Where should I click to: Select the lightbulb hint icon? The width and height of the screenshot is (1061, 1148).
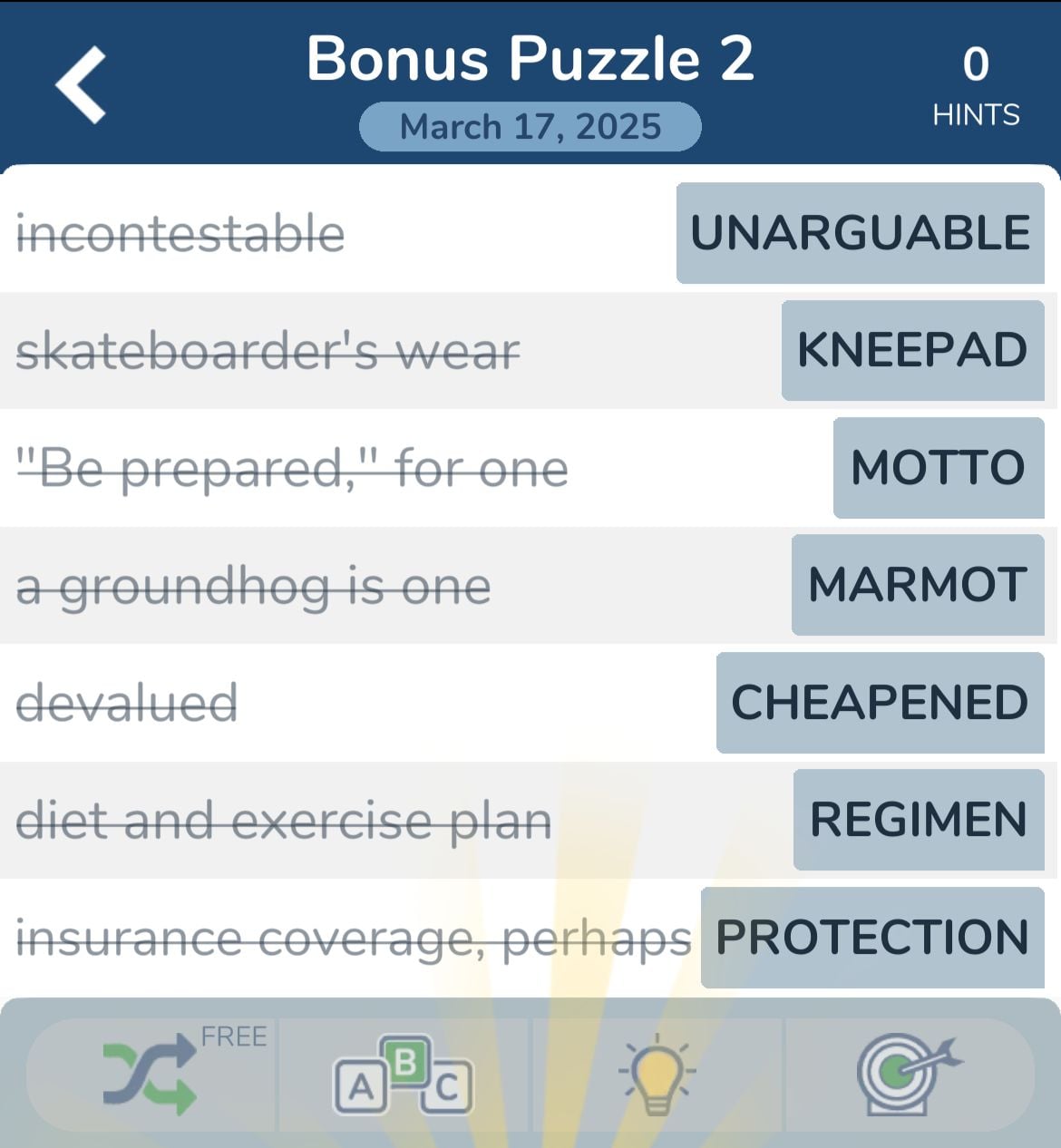pos(657,1075)
